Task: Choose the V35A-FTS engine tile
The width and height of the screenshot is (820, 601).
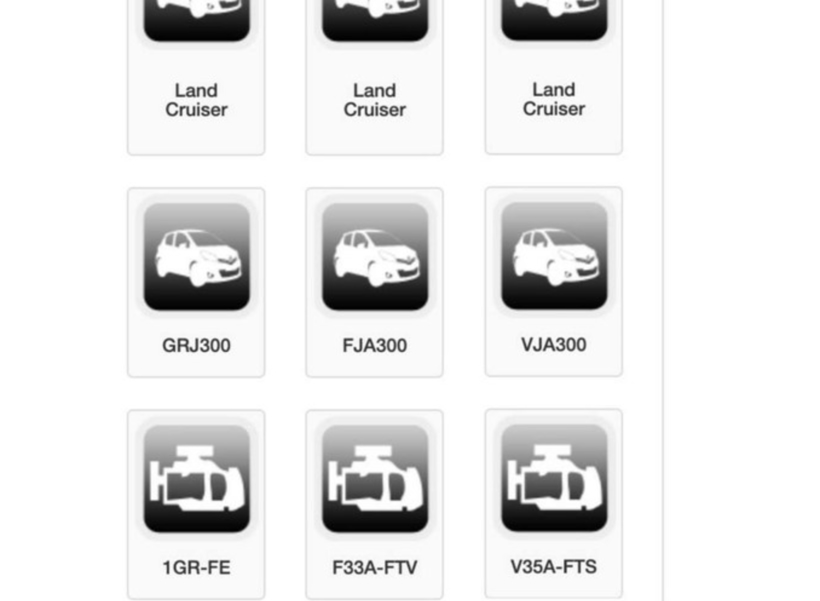Action: tap(553, 502)
